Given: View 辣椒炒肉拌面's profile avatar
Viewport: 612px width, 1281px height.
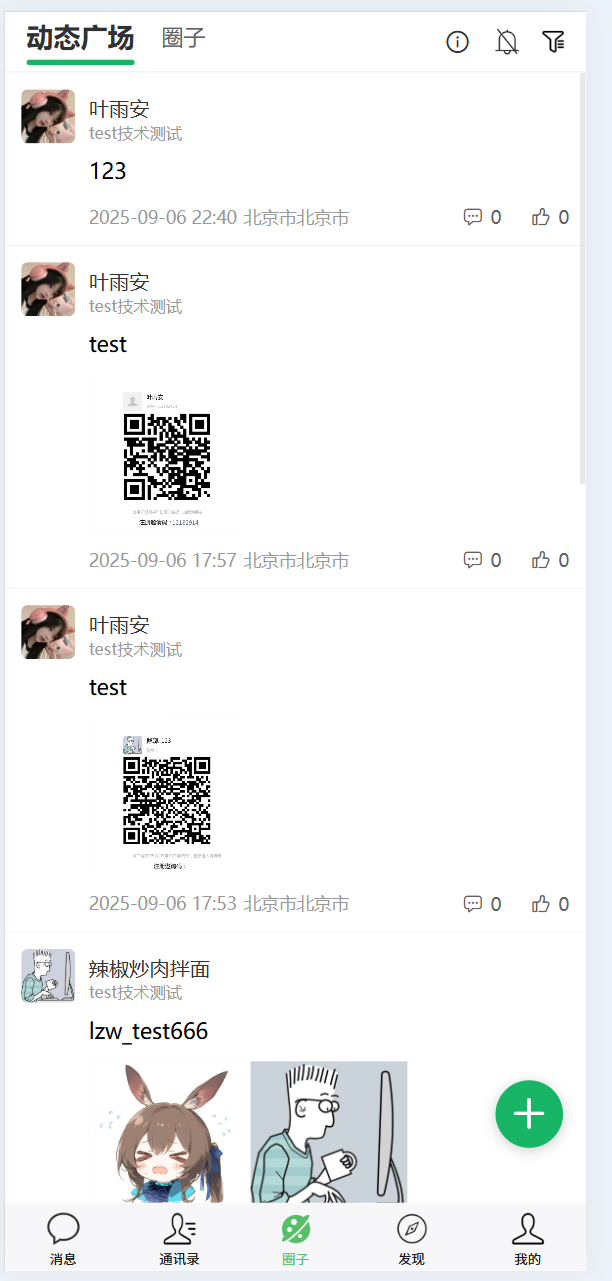Looking at the screenshot, I should [48, 976].
